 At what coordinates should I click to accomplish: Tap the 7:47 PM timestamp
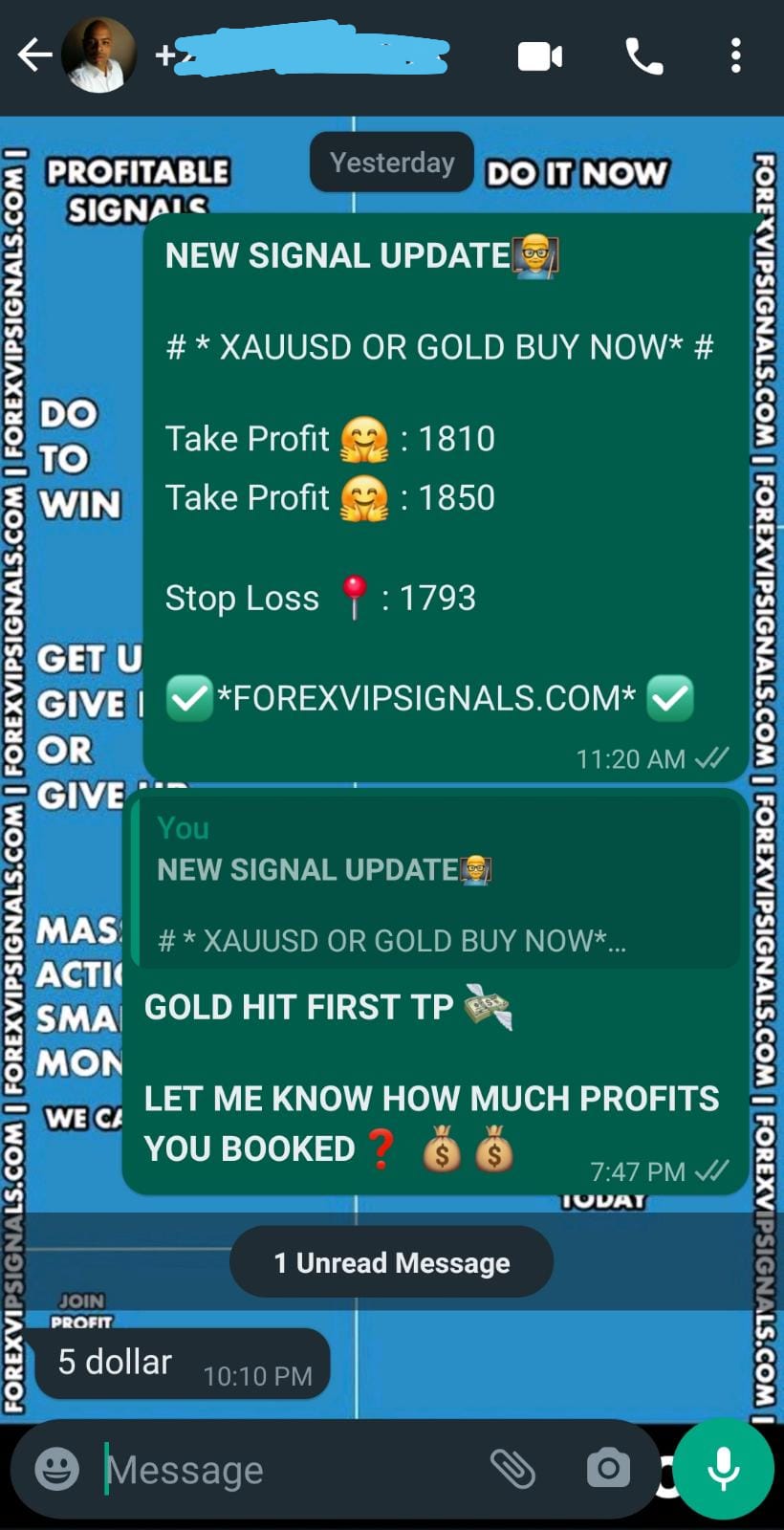639,1171
